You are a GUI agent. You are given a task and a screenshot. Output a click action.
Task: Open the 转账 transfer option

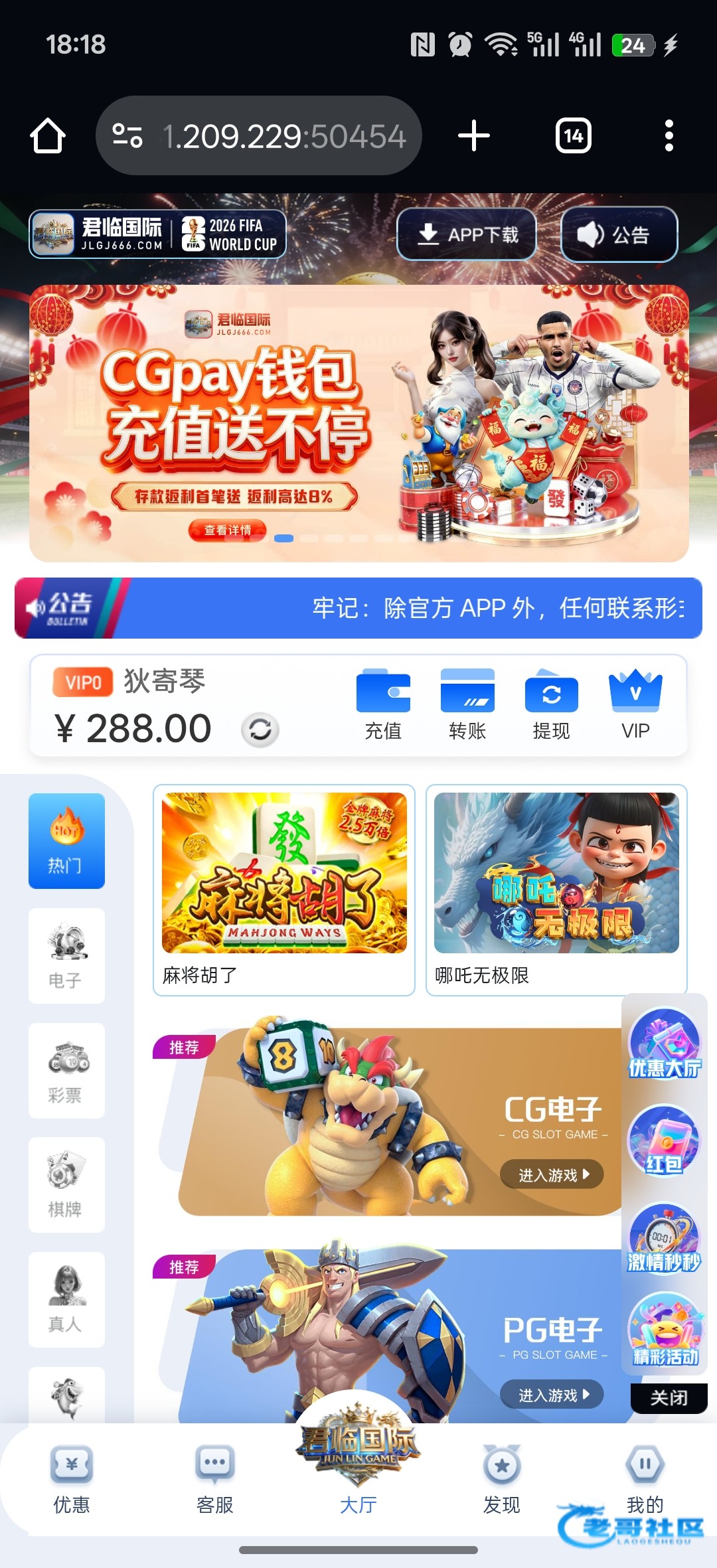coord(467,704)
